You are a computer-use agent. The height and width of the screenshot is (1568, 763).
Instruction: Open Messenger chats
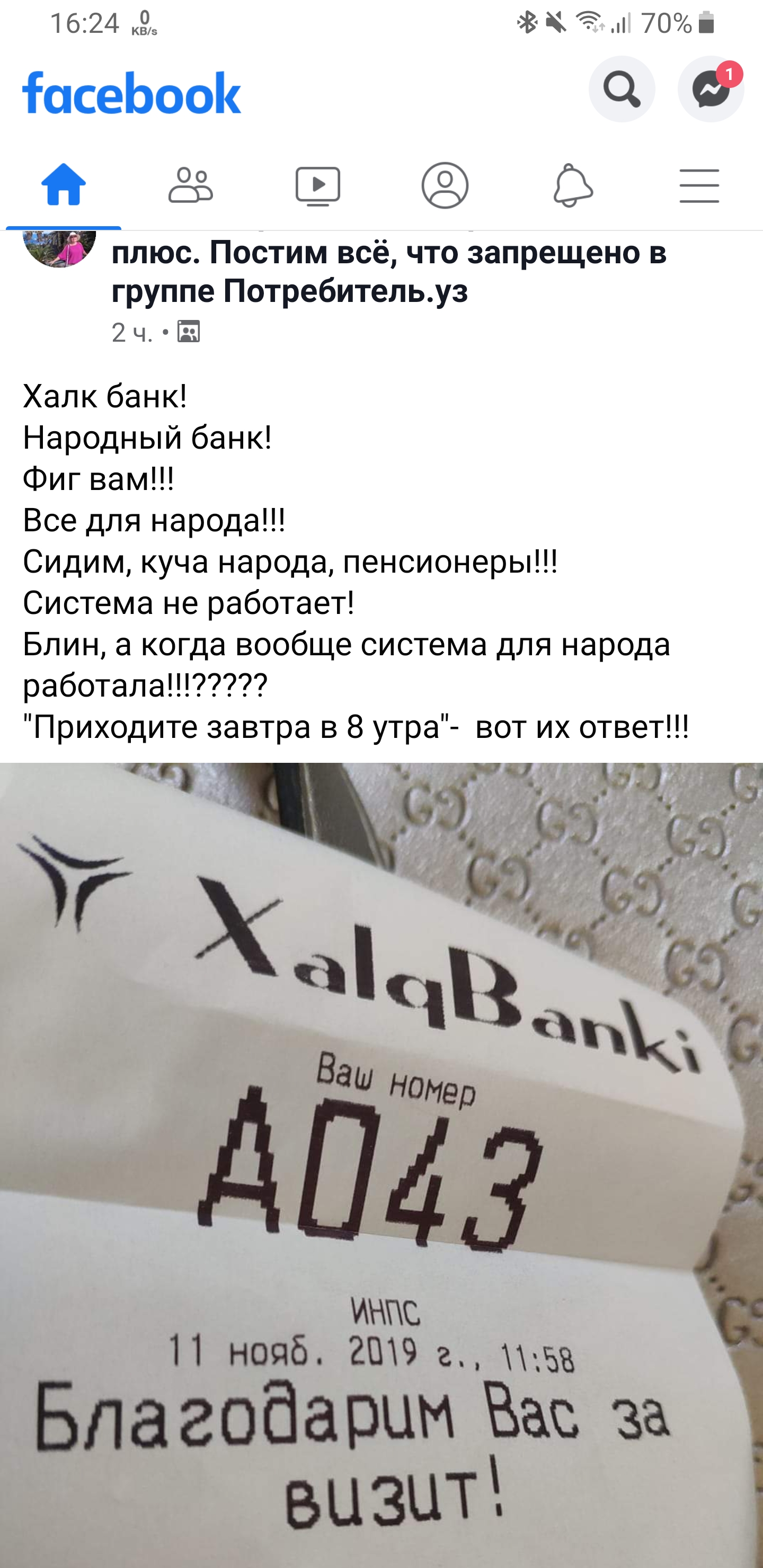coord(710,89)
